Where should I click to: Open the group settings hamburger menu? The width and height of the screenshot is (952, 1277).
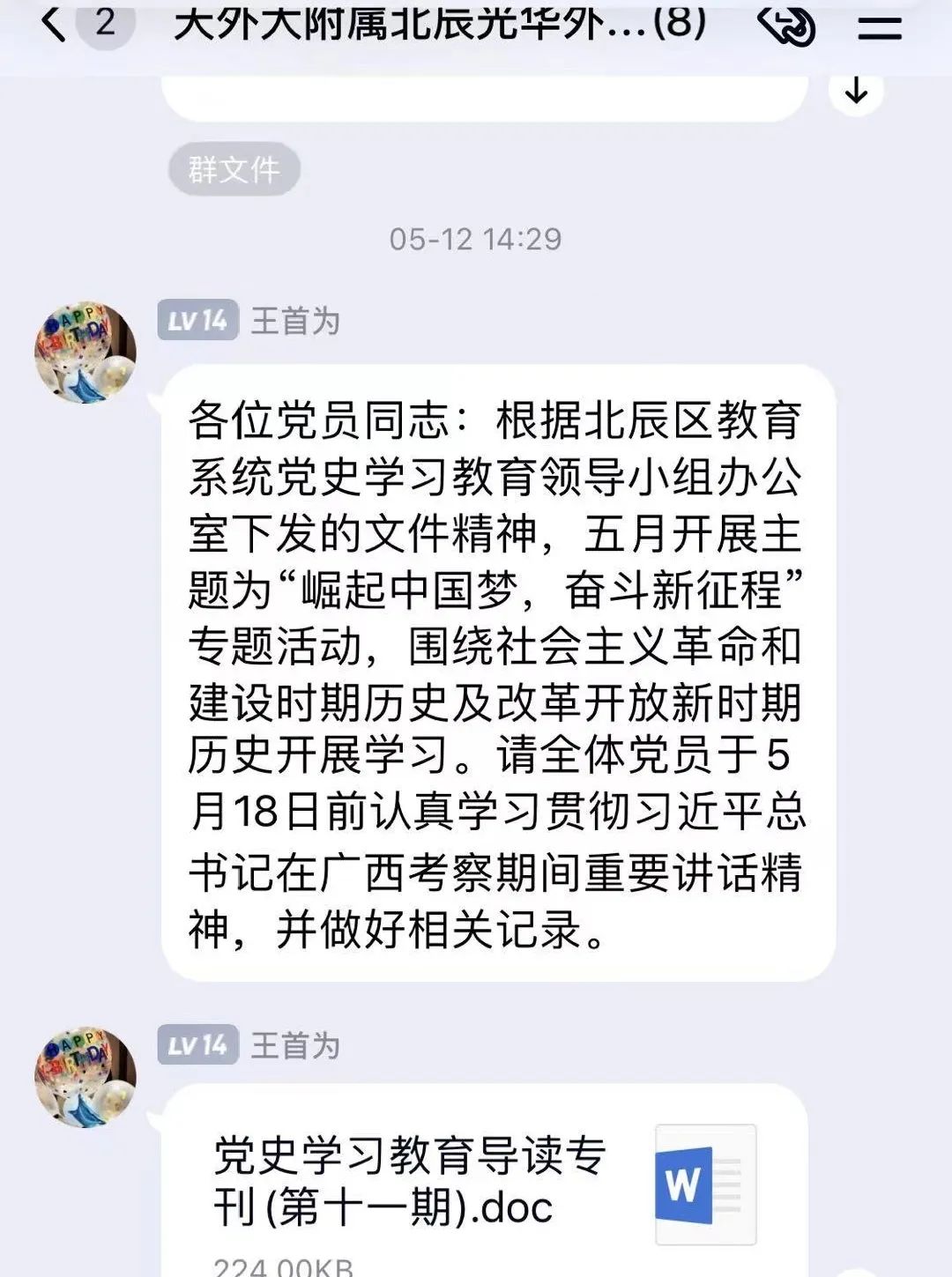pos(879,26)
